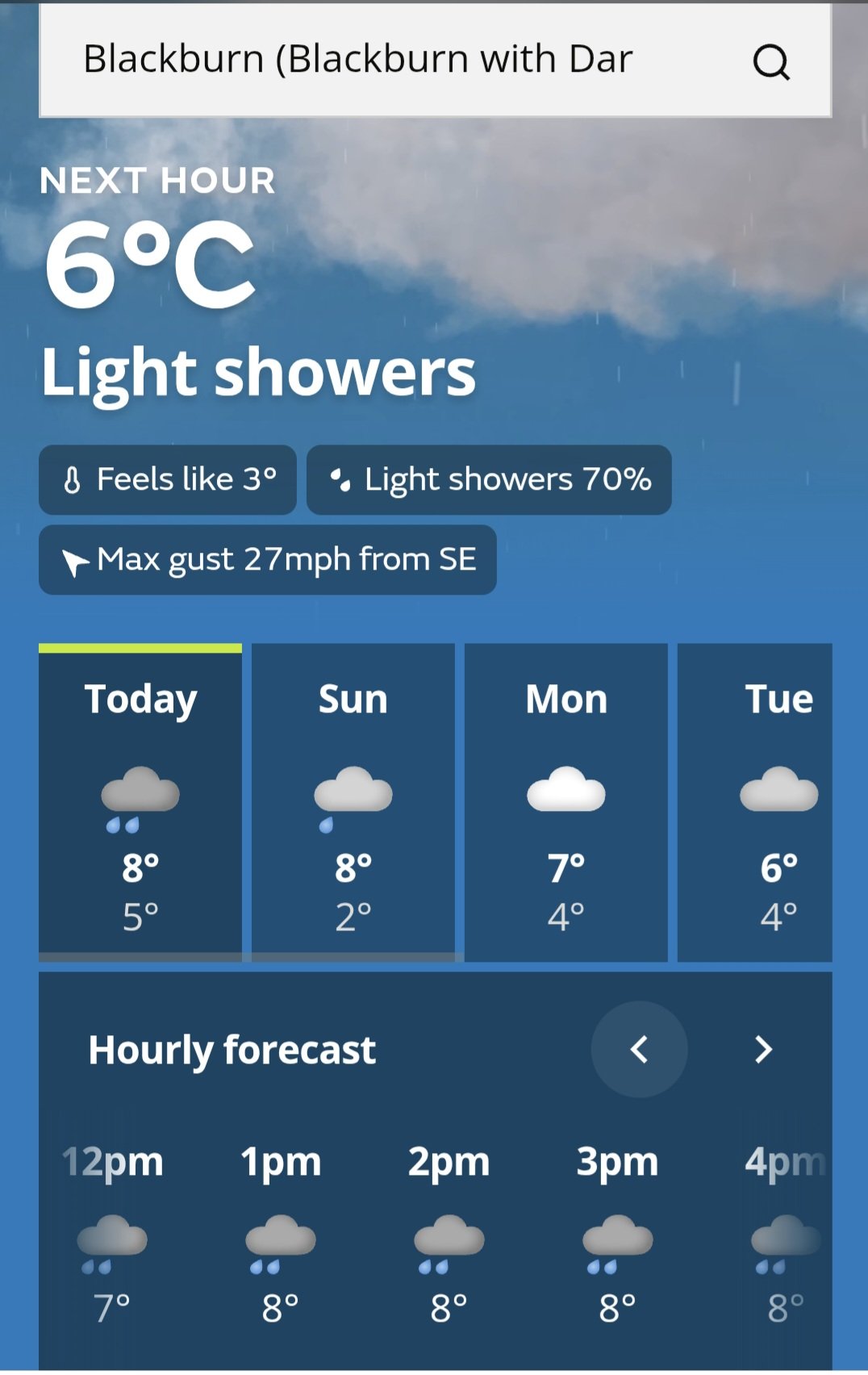Viewport: 868px width, 1375px height.
Task: Open the Tue forecast tab
Action: pos(755,801)
